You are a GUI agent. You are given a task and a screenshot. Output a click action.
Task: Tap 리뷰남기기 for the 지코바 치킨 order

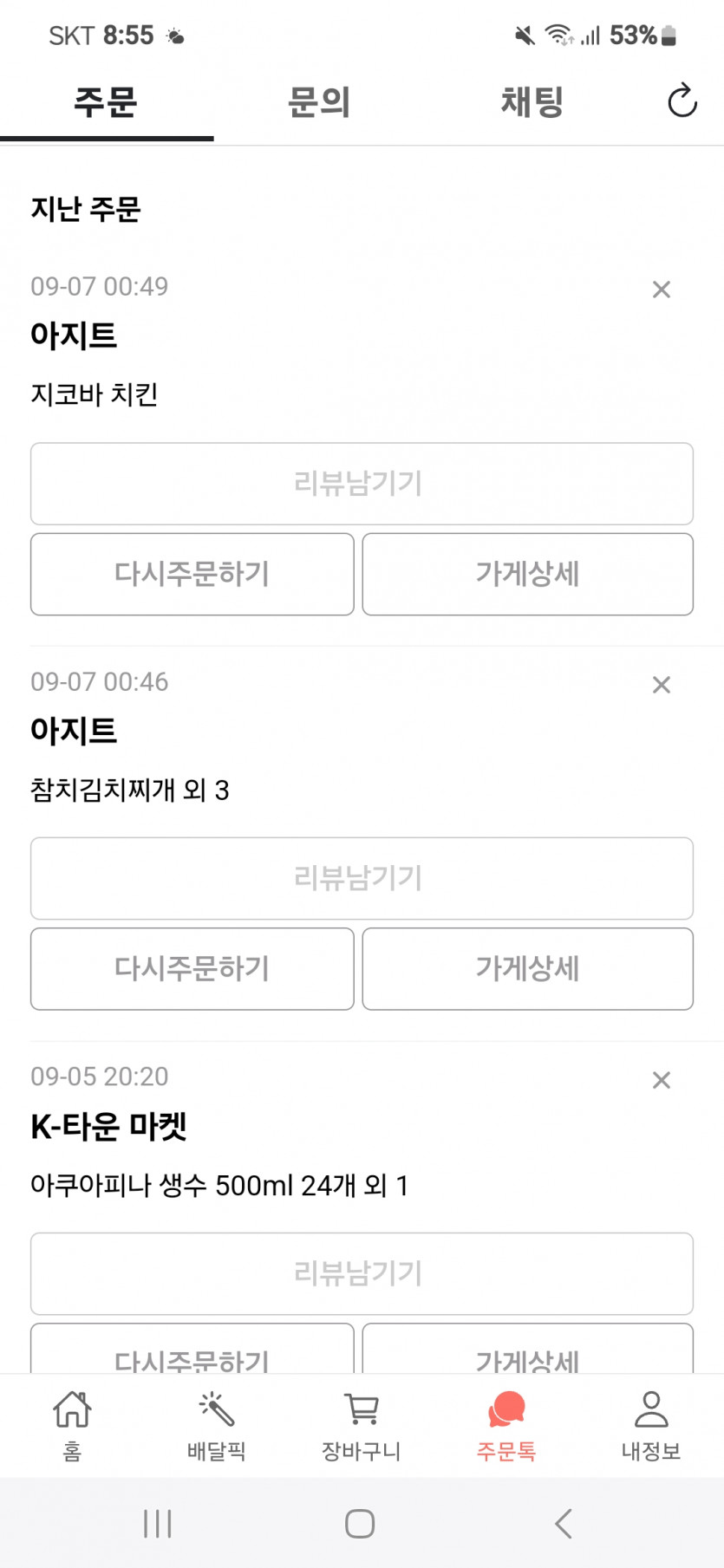[362, 484]
